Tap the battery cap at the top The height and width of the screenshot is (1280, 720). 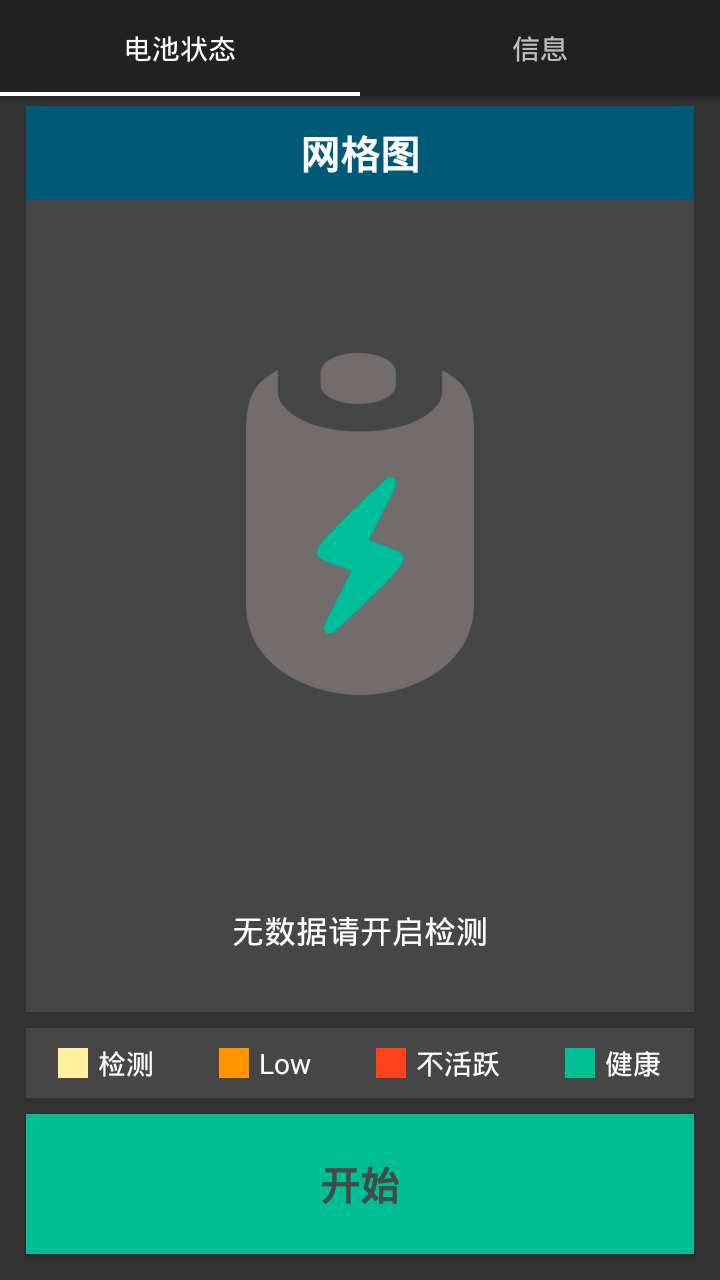tap(357, 378)
